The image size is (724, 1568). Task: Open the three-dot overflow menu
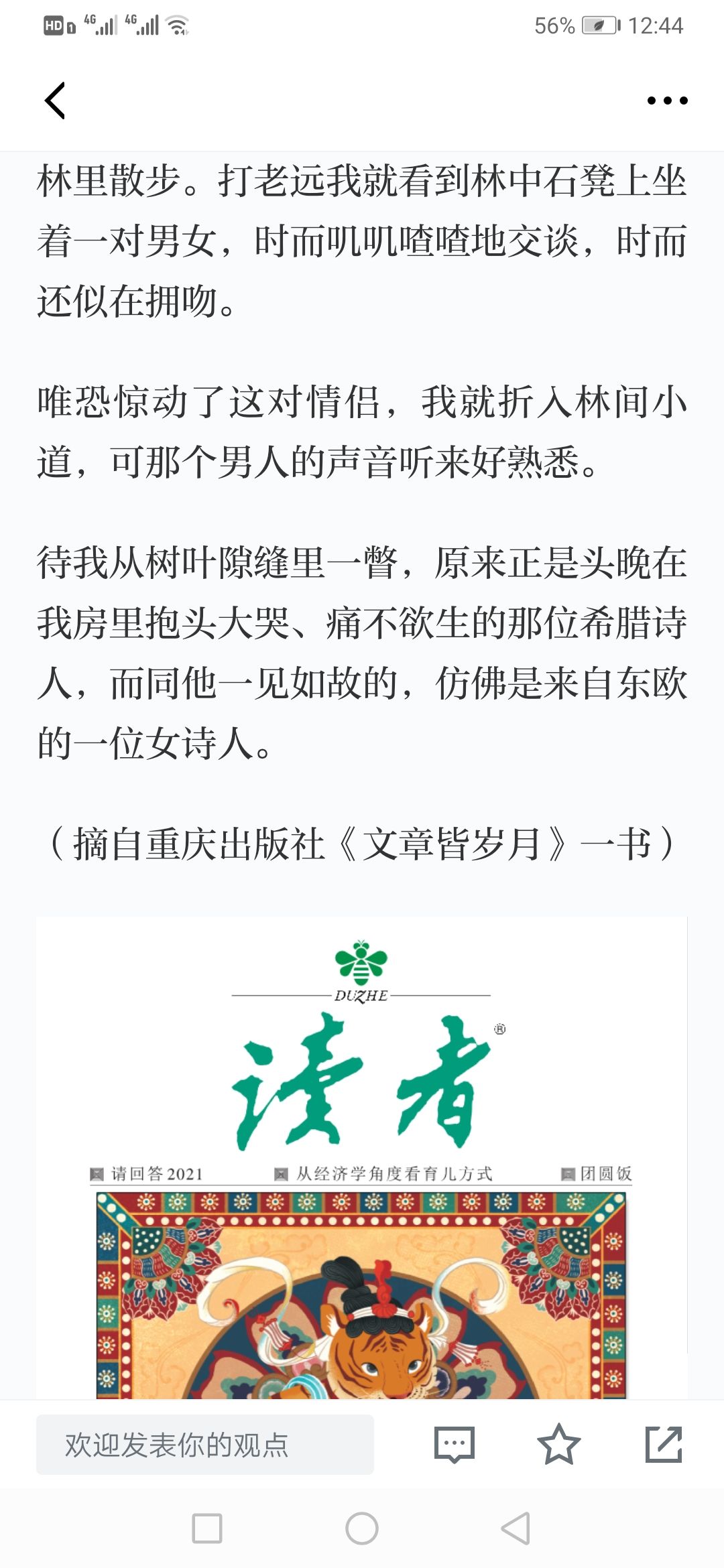[x=667, y=101]
